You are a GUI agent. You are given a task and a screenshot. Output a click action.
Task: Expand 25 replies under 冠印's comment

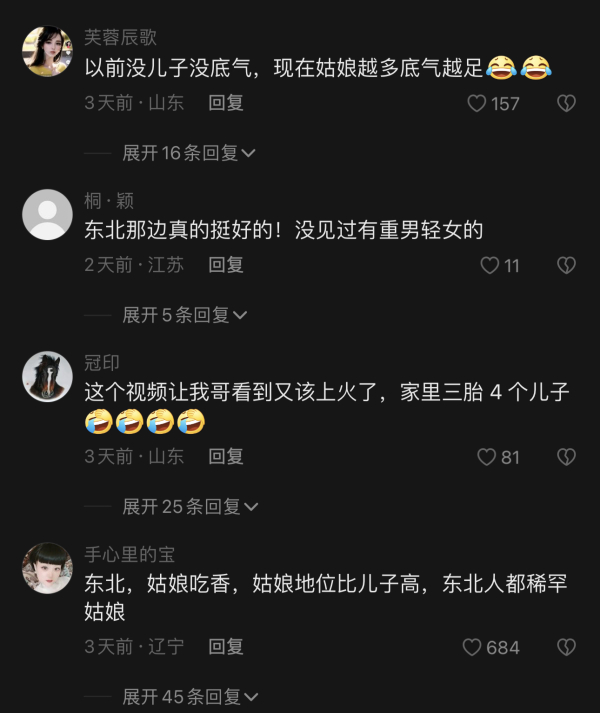tap(189, 507)
